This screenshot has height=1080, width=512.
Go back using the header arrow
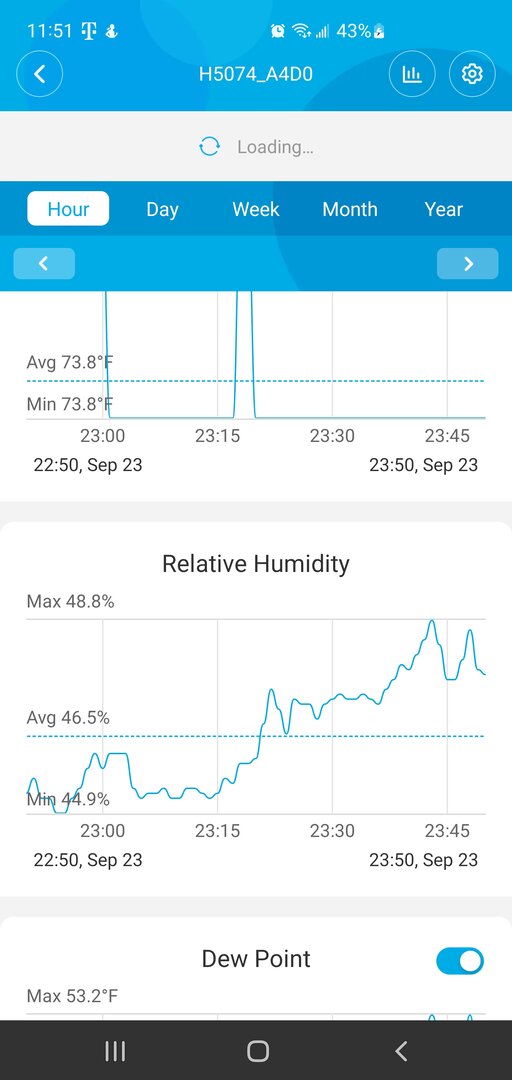pyautogui.click(x=40, y=74)
